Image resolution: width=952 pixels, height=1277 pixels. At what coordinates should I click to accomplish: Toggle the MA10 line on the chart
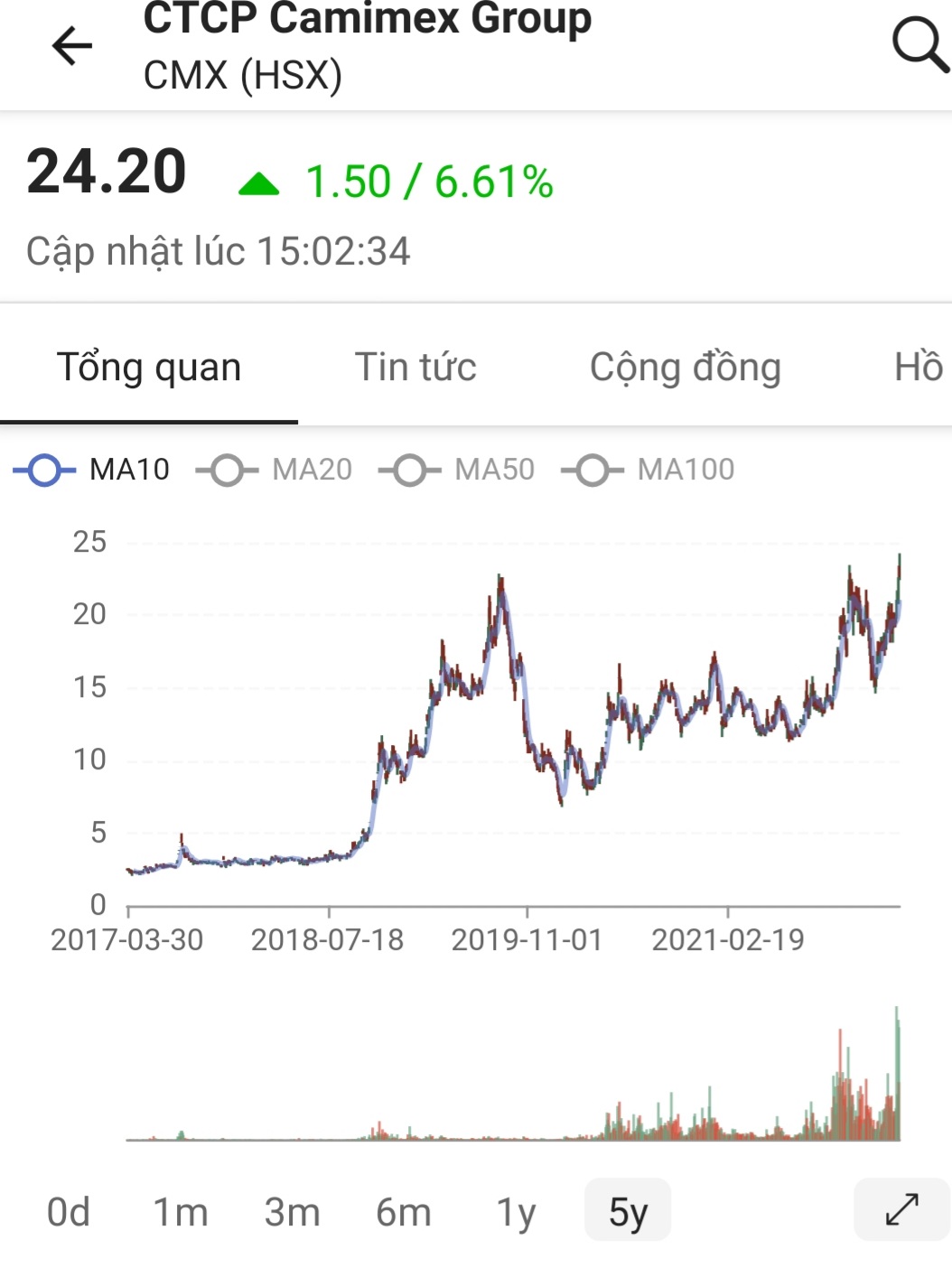pyautogui.click(x=92, y=471)
